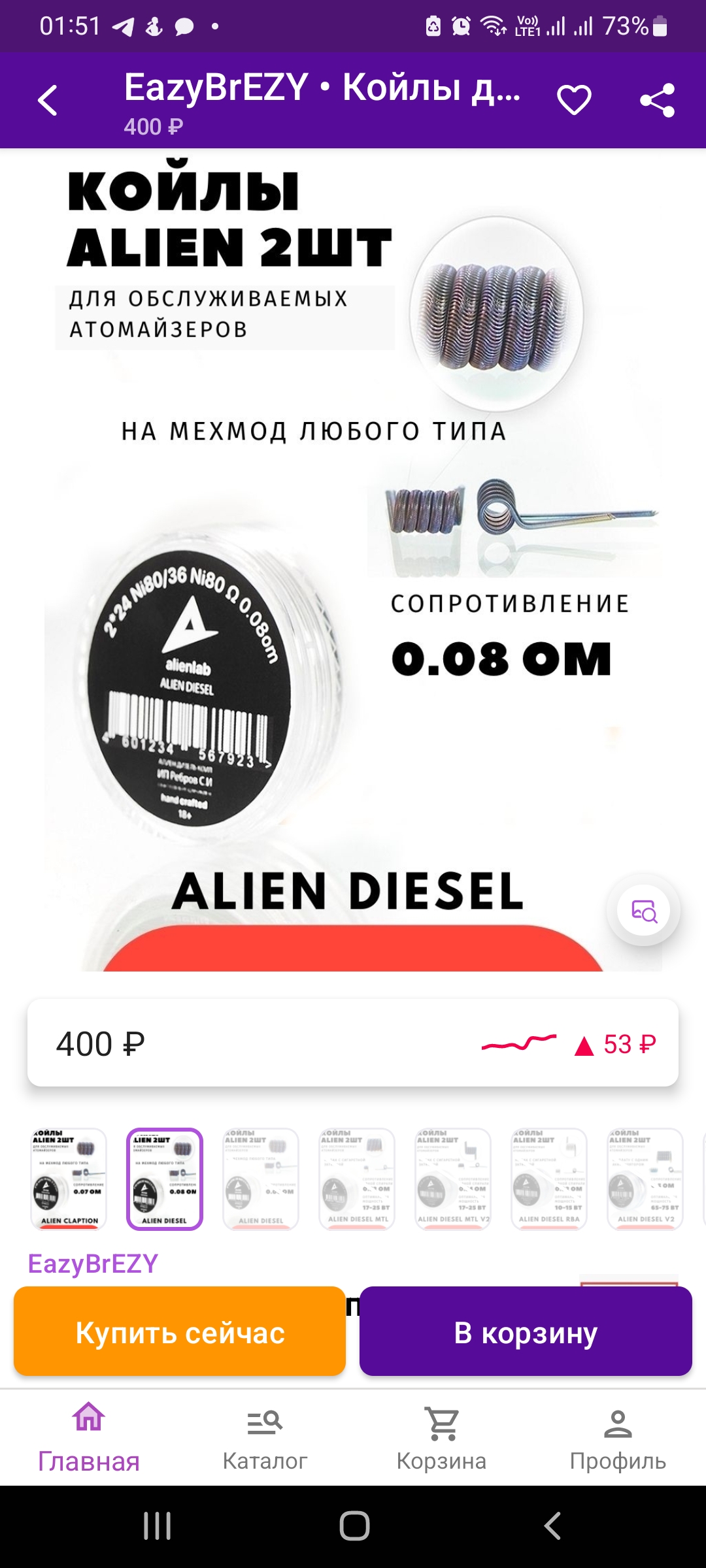Open the EazyBrEZY brand link
The height and width of the screenshot is (1568, 706).
(x=93, y=1264)
